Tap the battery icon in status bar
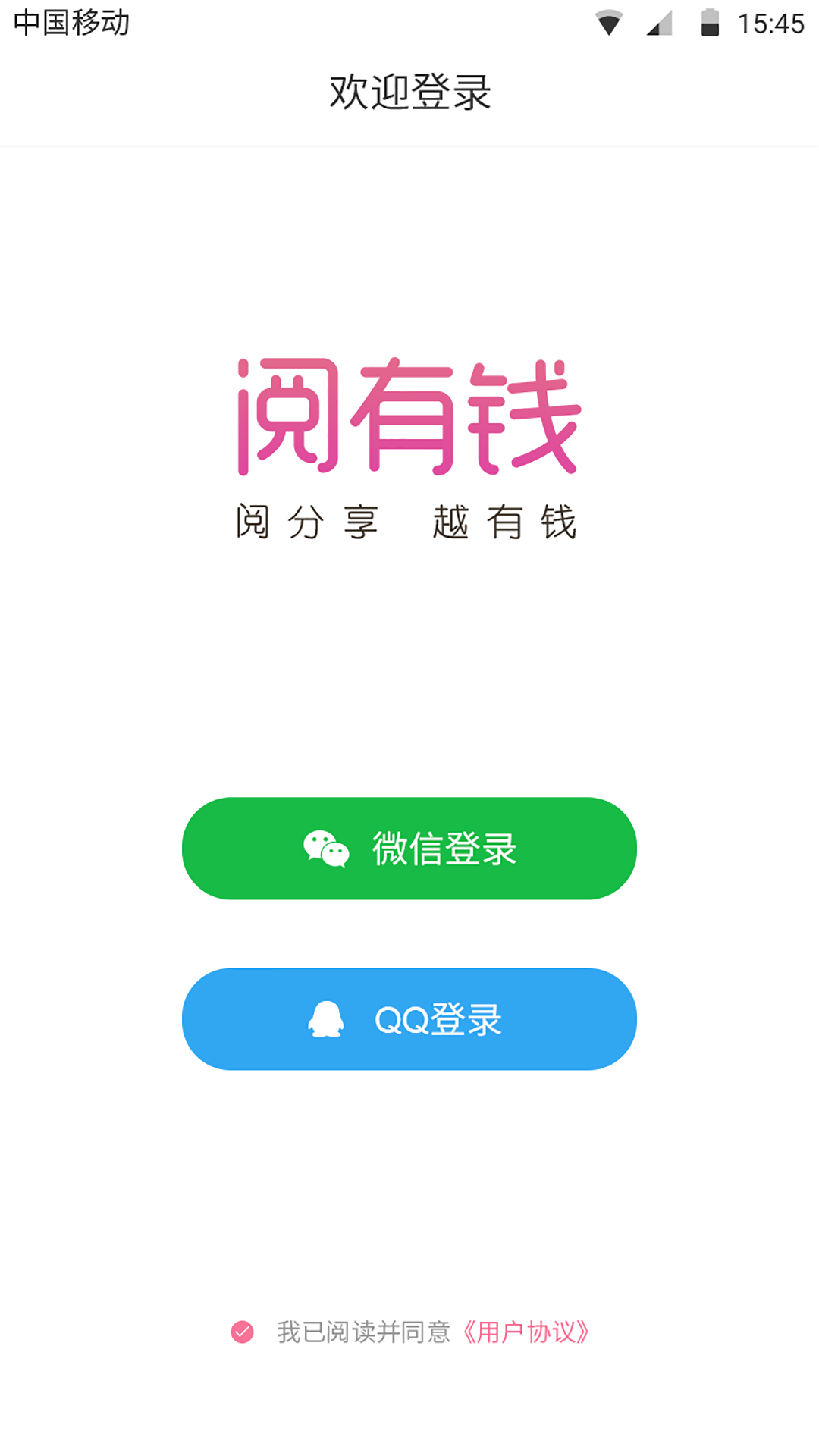Image resolution: width=819 pixels, height=1456 pixels. tap(710, 24)
